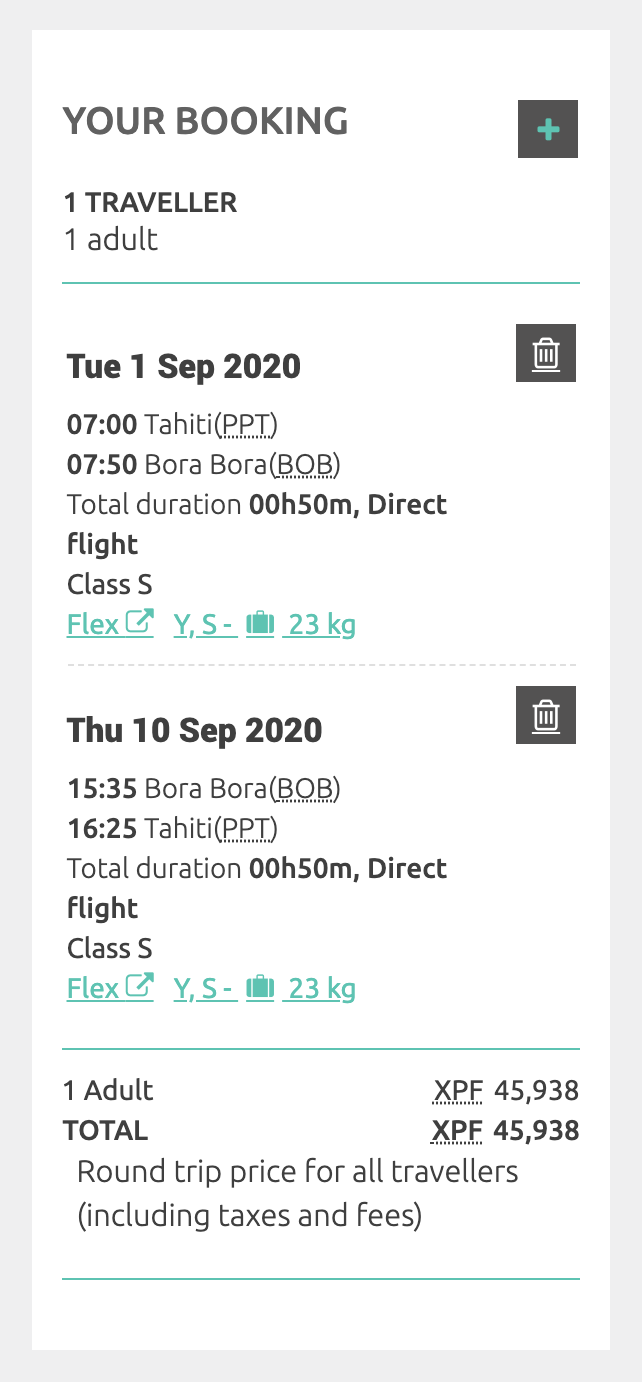View Y, S - 23 kg baggage for 10 Sep
Viewport: 642px width, 1382px height.
(264, 988)
